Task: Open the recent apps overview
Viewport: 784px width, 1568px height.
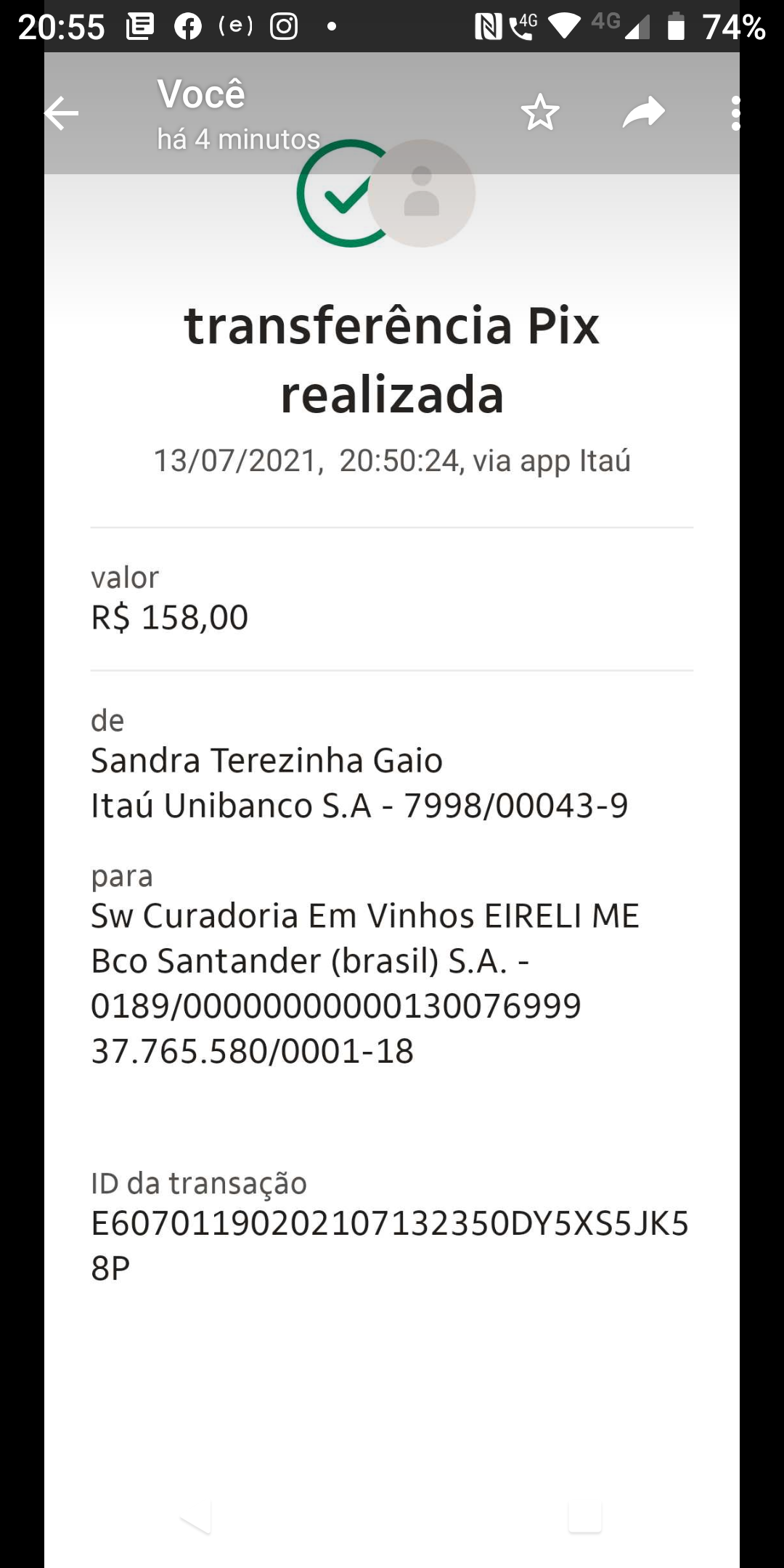Action: coord(585,1517)
